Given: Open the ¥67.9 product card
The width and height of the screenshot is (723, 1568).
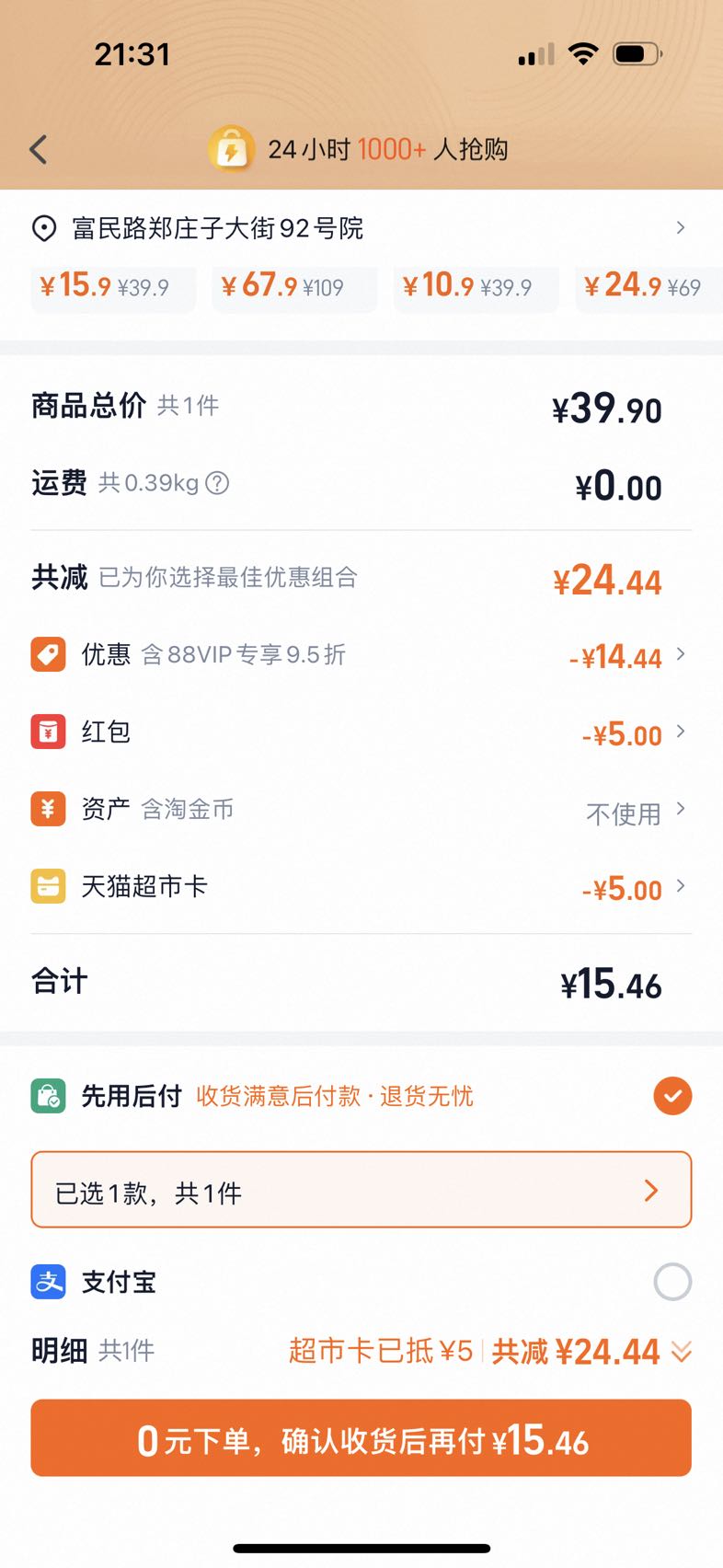Looking at the screenshot, I should pos(294,287).
